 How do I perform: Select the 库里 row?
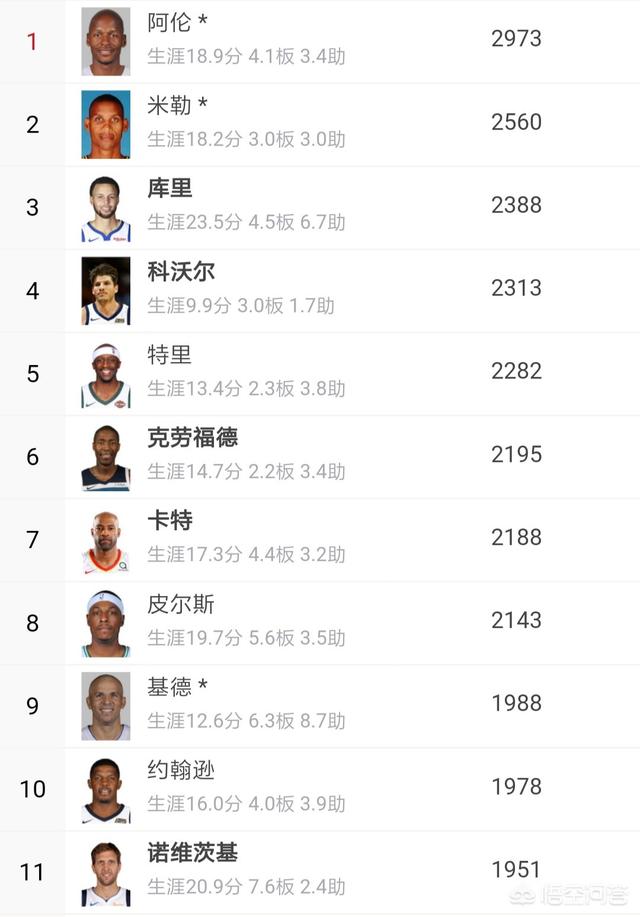pos(300,206)
